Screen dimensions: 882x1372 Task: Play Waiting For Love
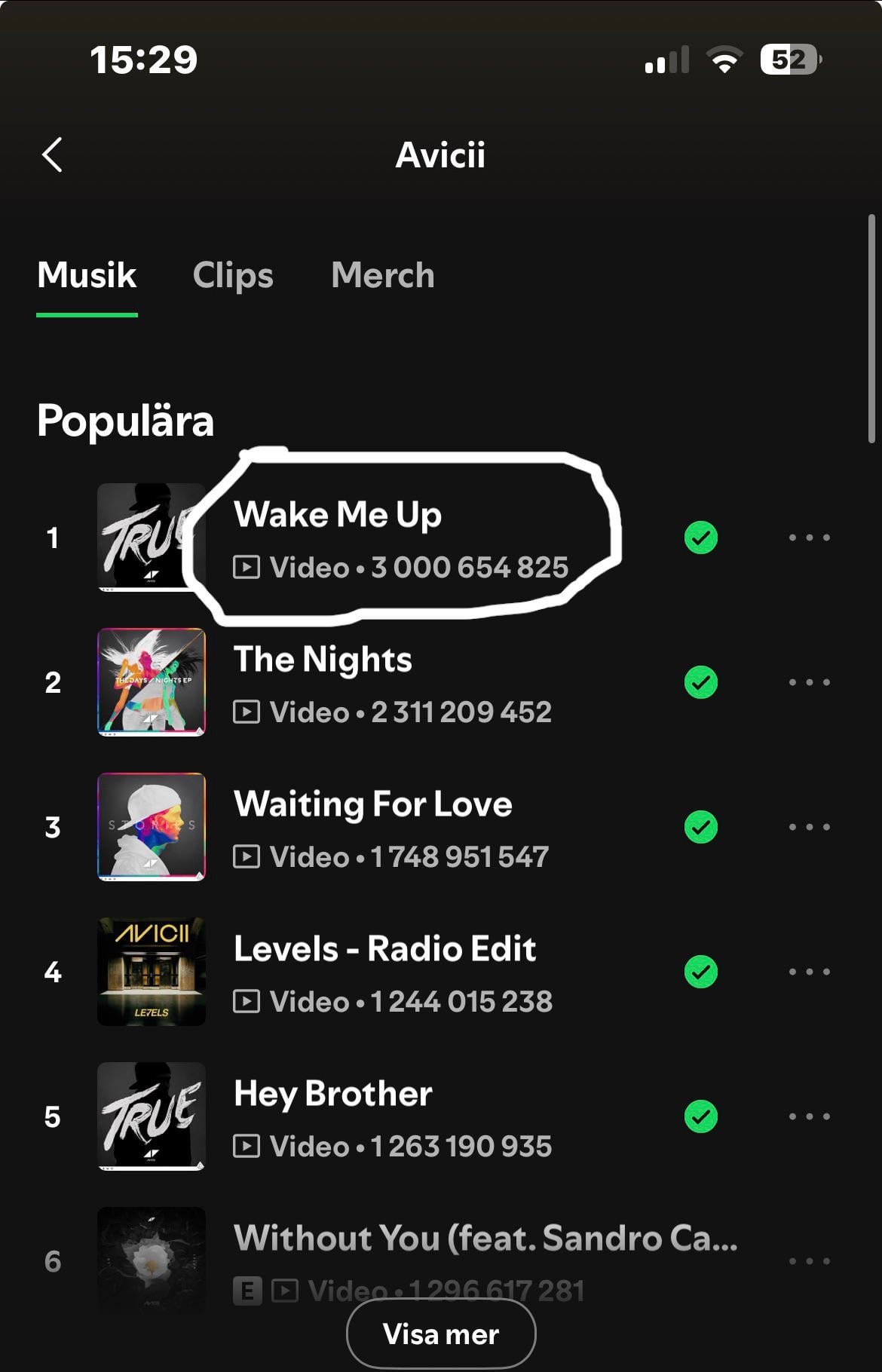click(372, 805)
